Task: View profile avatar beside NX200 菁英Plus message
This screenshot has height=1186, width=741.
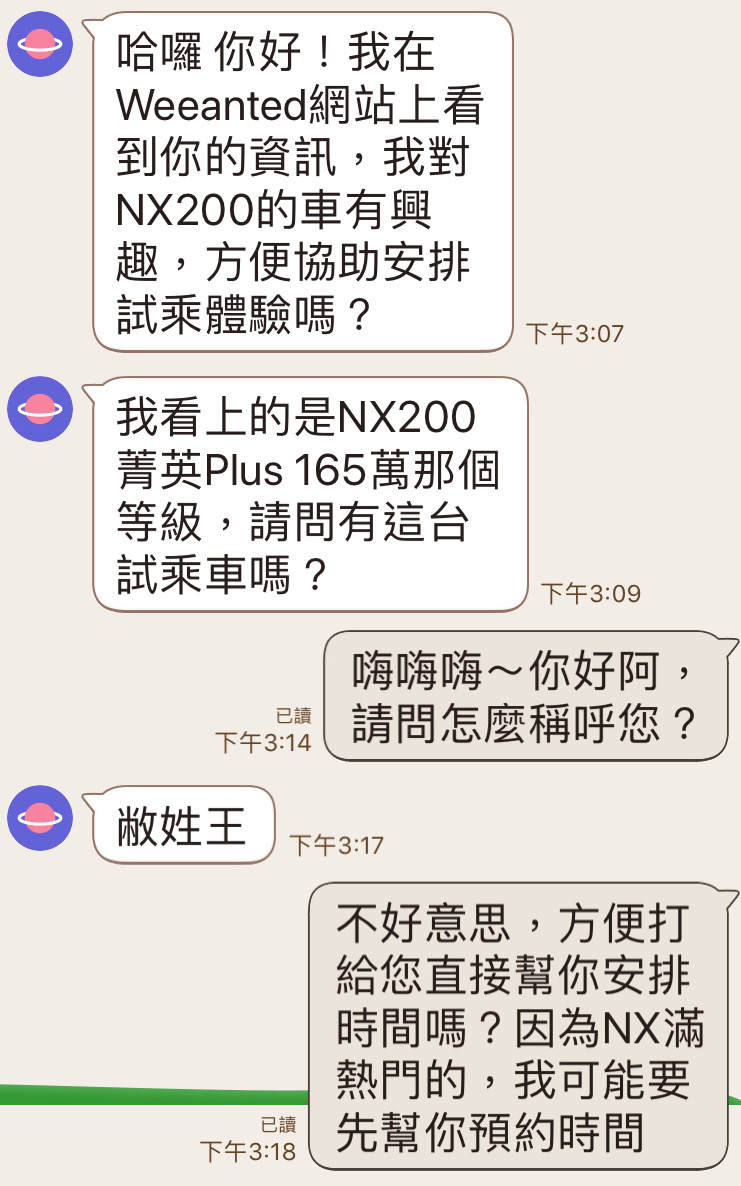Action: click(x=40, y=408)
